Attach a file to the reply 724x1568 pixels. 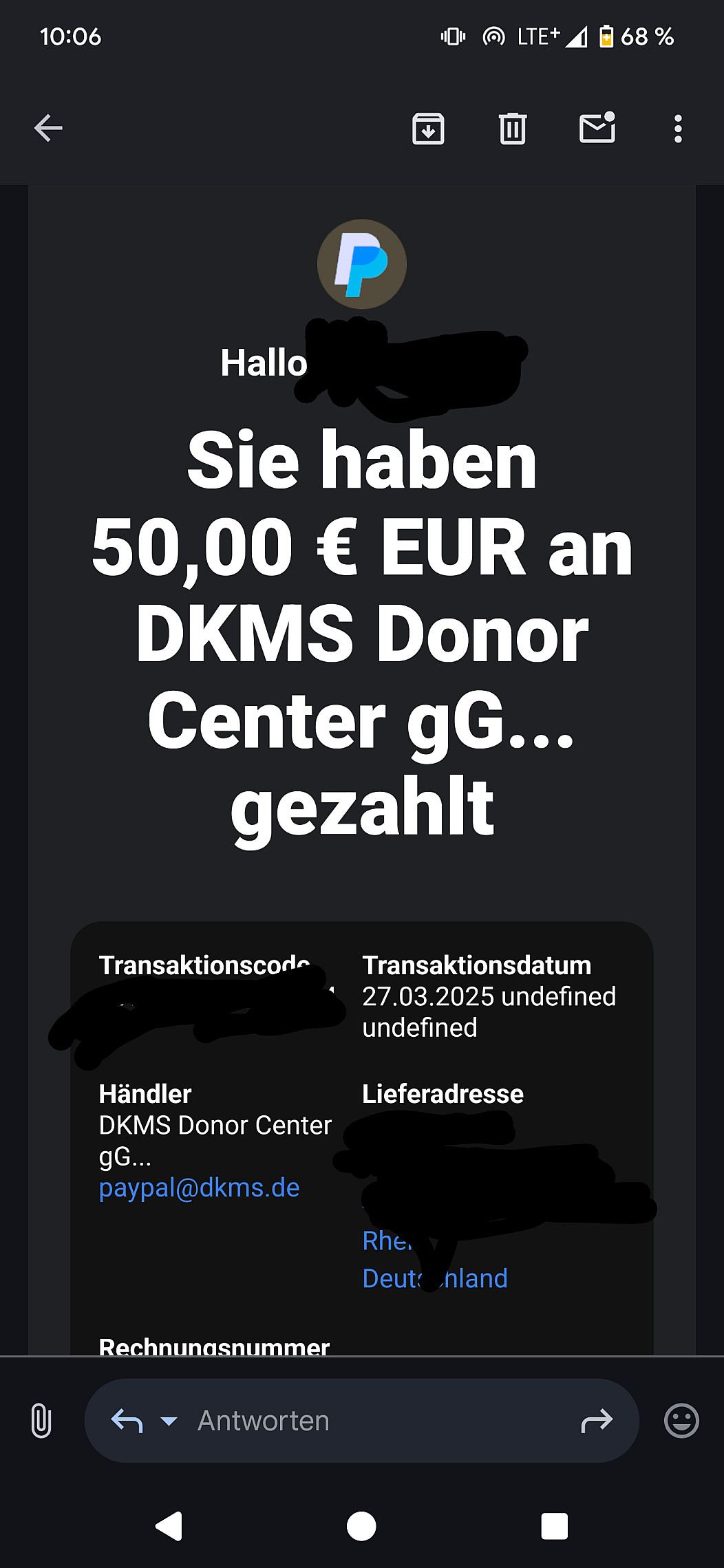(x=41, y=1421)
